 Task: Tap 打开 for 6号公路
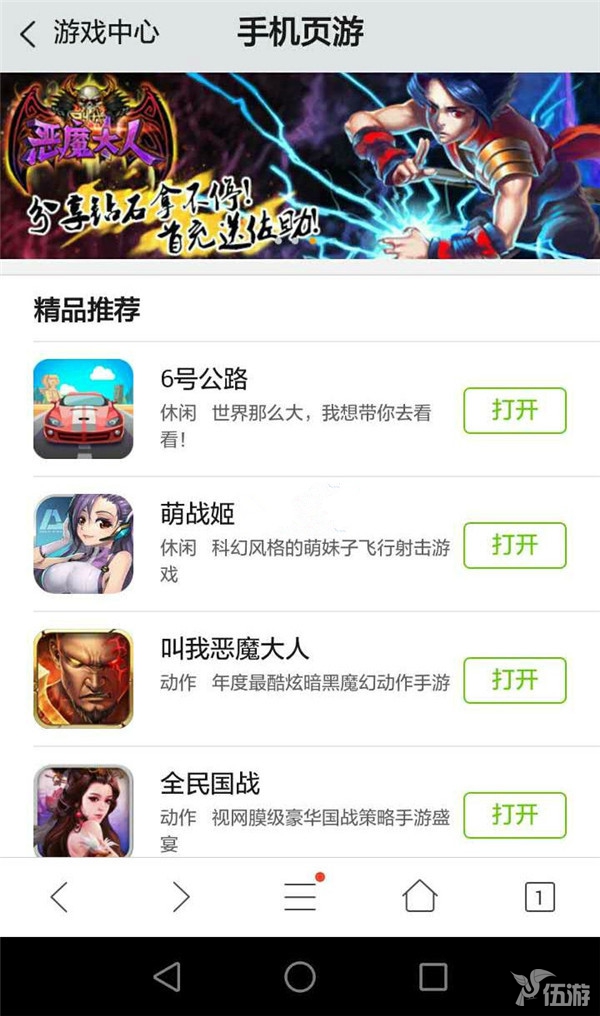point(514,410)
